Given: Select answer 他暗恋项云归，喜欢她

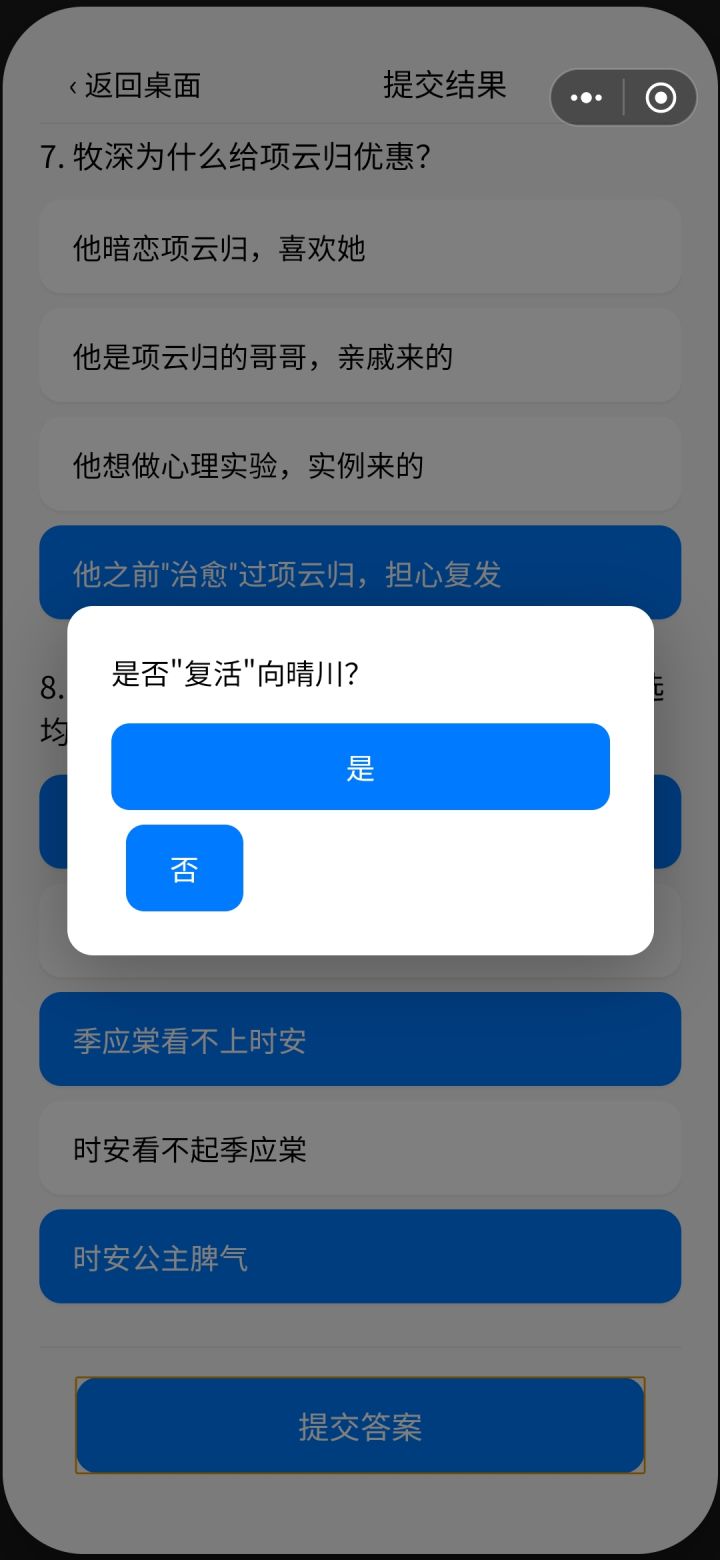Looking at the screenshot, I should pyautogui.click(x=360, y=247).
